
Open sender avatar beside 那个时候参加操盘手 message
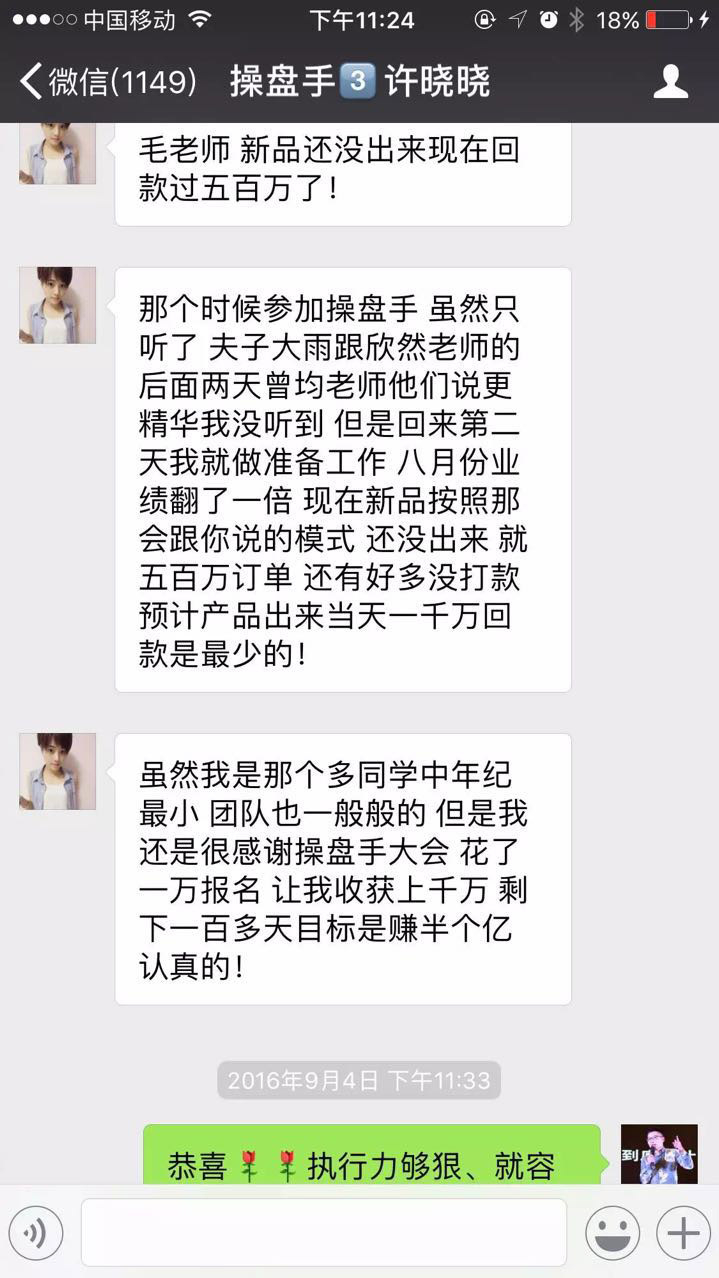58,305
